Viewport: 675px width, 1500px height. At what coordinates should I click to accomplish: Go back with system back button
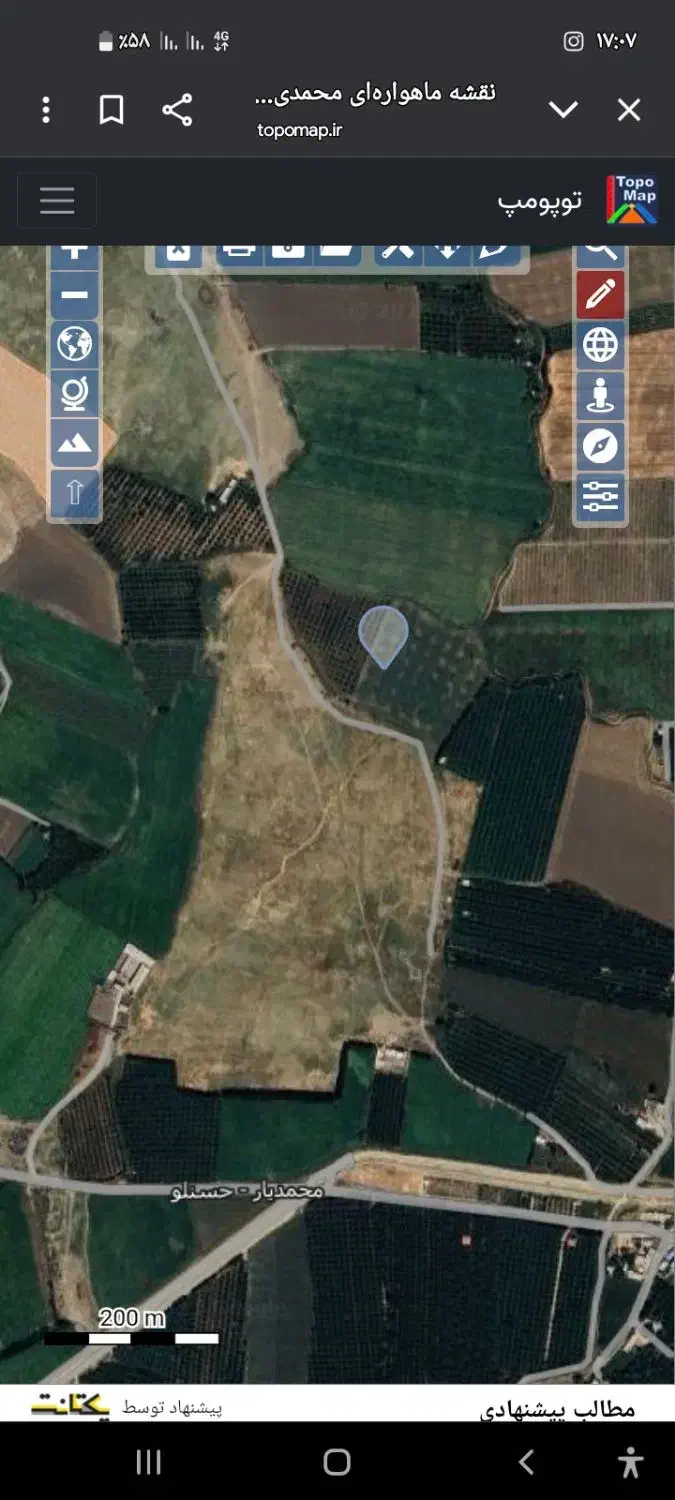click(527, 1462)
